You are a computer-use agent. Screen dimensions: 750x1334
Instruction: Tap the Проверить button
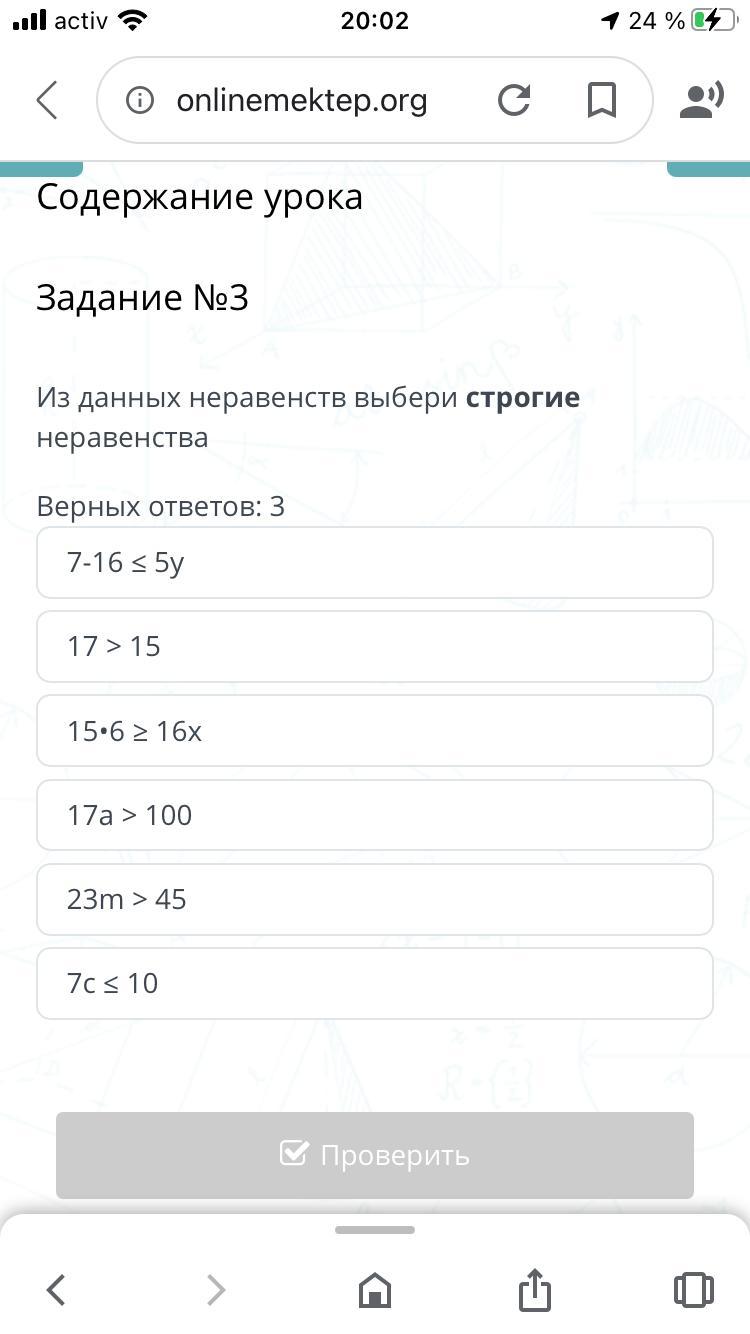[x=375, y=1155]
